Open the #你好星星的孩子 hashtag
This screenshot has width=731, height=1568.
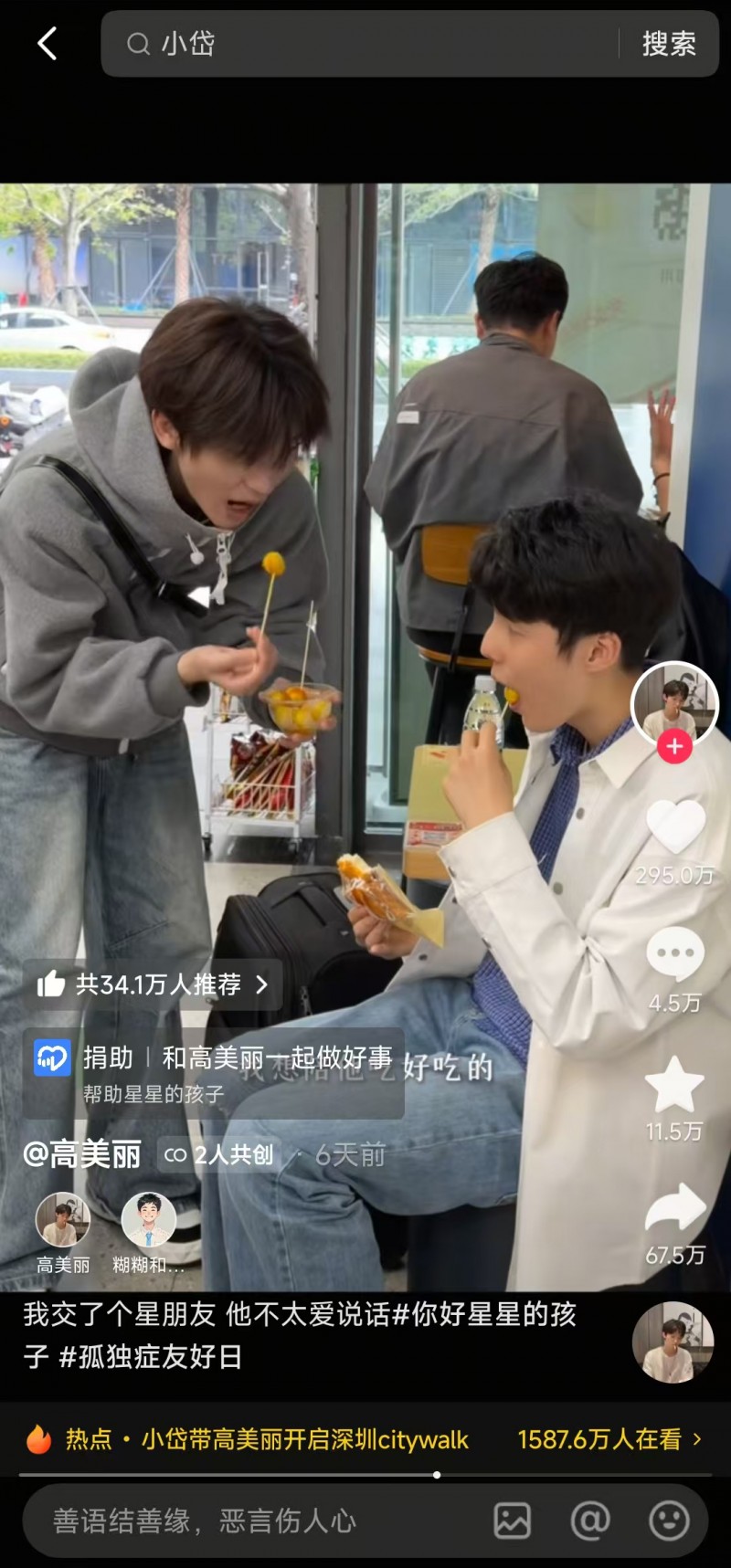point(484,1314)
